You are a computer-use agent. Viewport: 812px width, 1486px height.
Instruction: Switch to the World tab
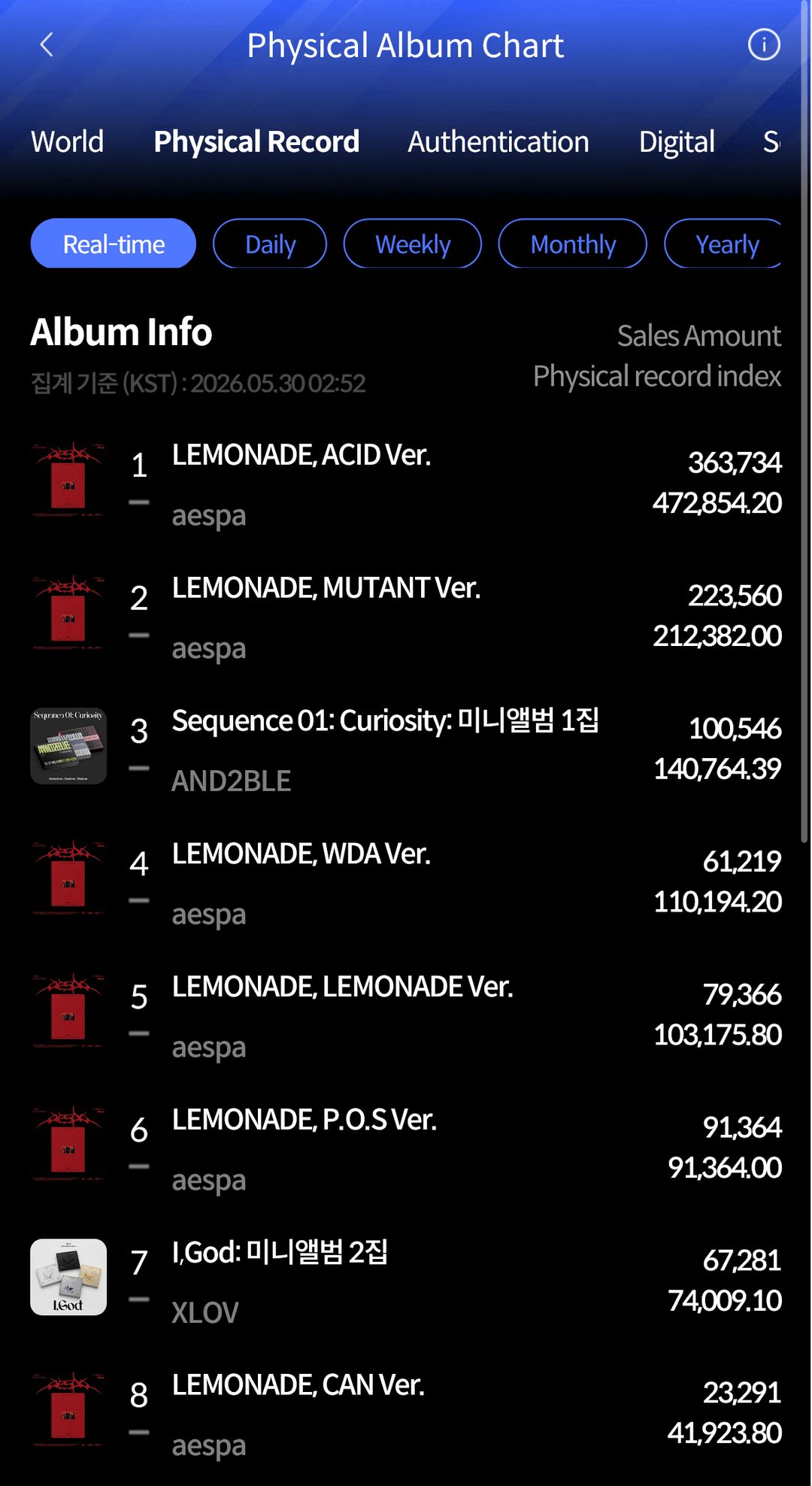[x=68, y=142]
